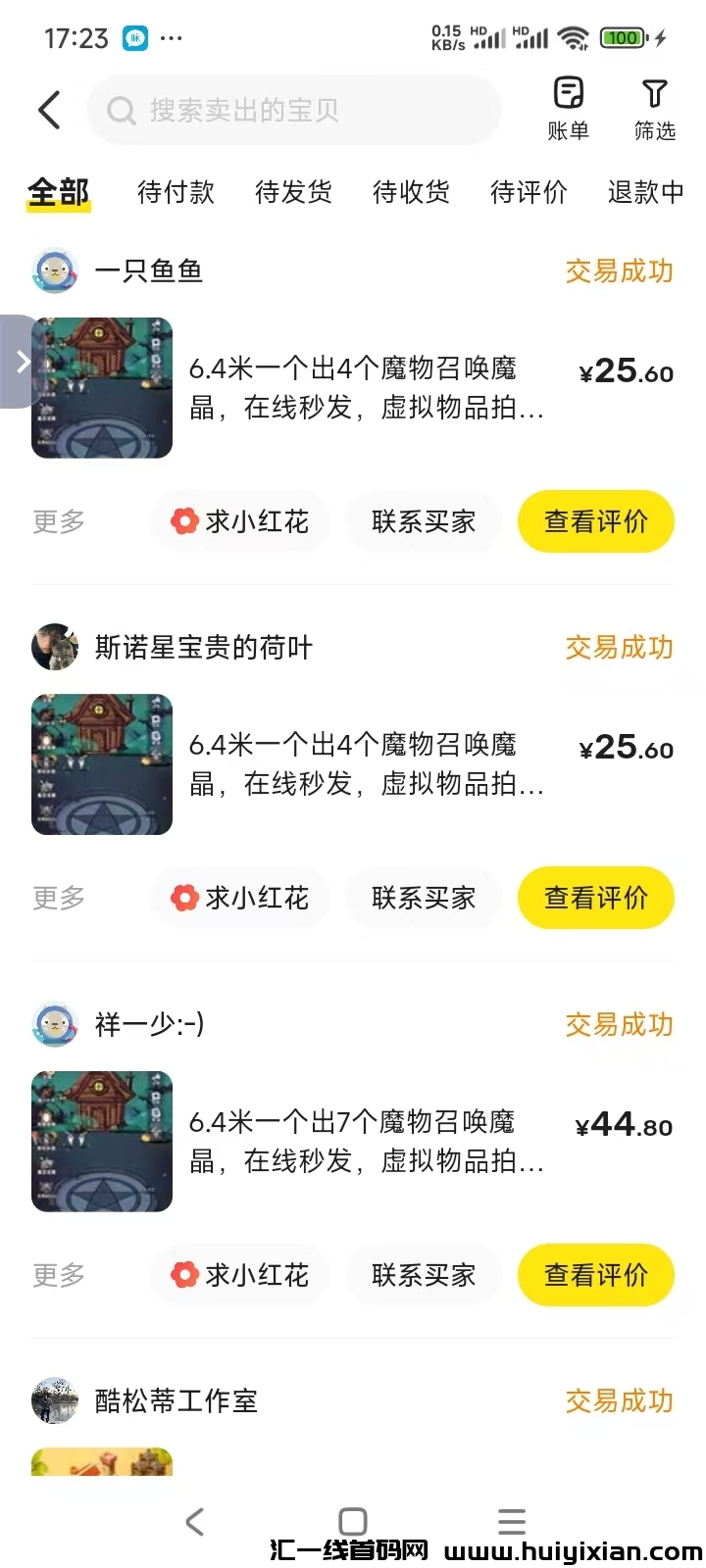The image size is (706, 1568).
Task: Expand the side drawer arrow handle
Action: 18,362
